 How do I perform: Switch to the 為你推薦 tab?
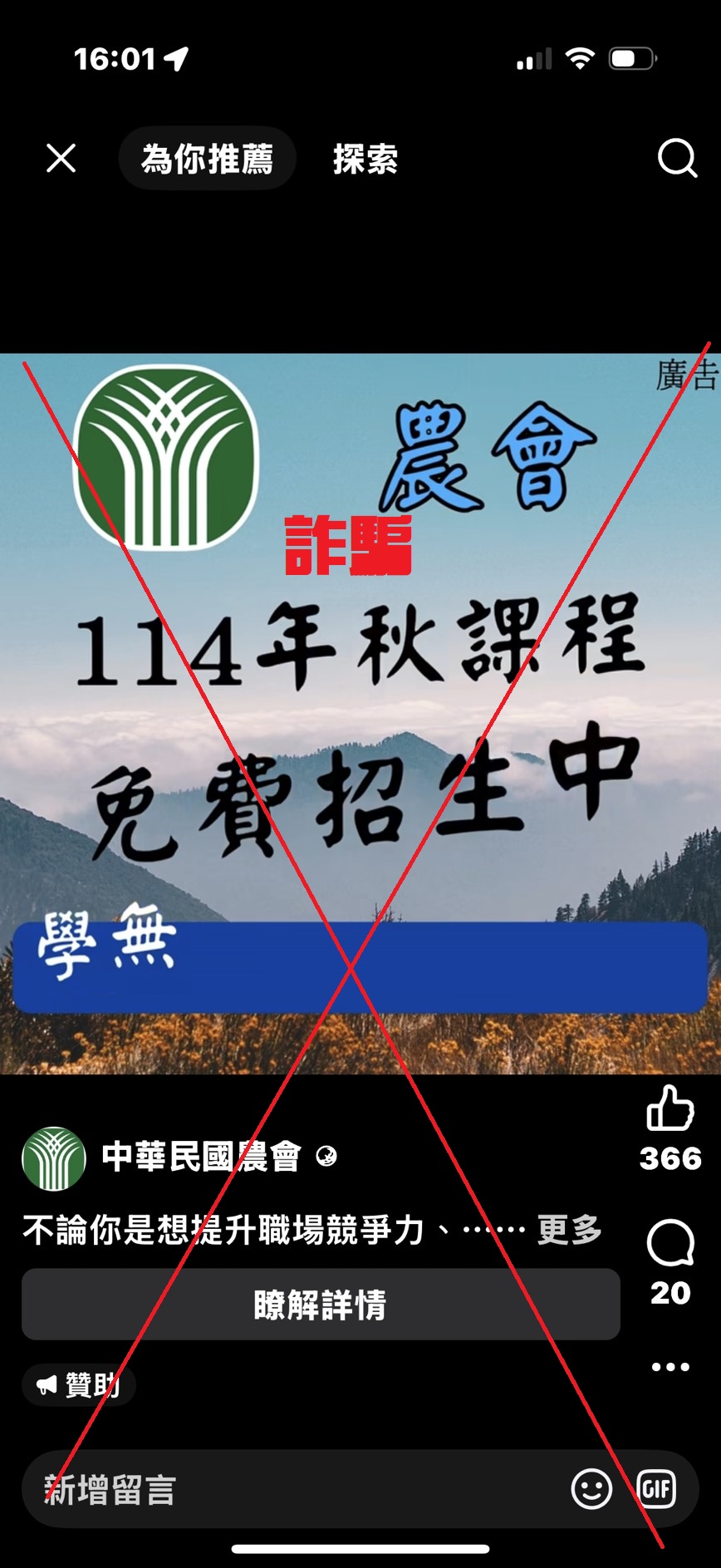click(x=207, y=159)
